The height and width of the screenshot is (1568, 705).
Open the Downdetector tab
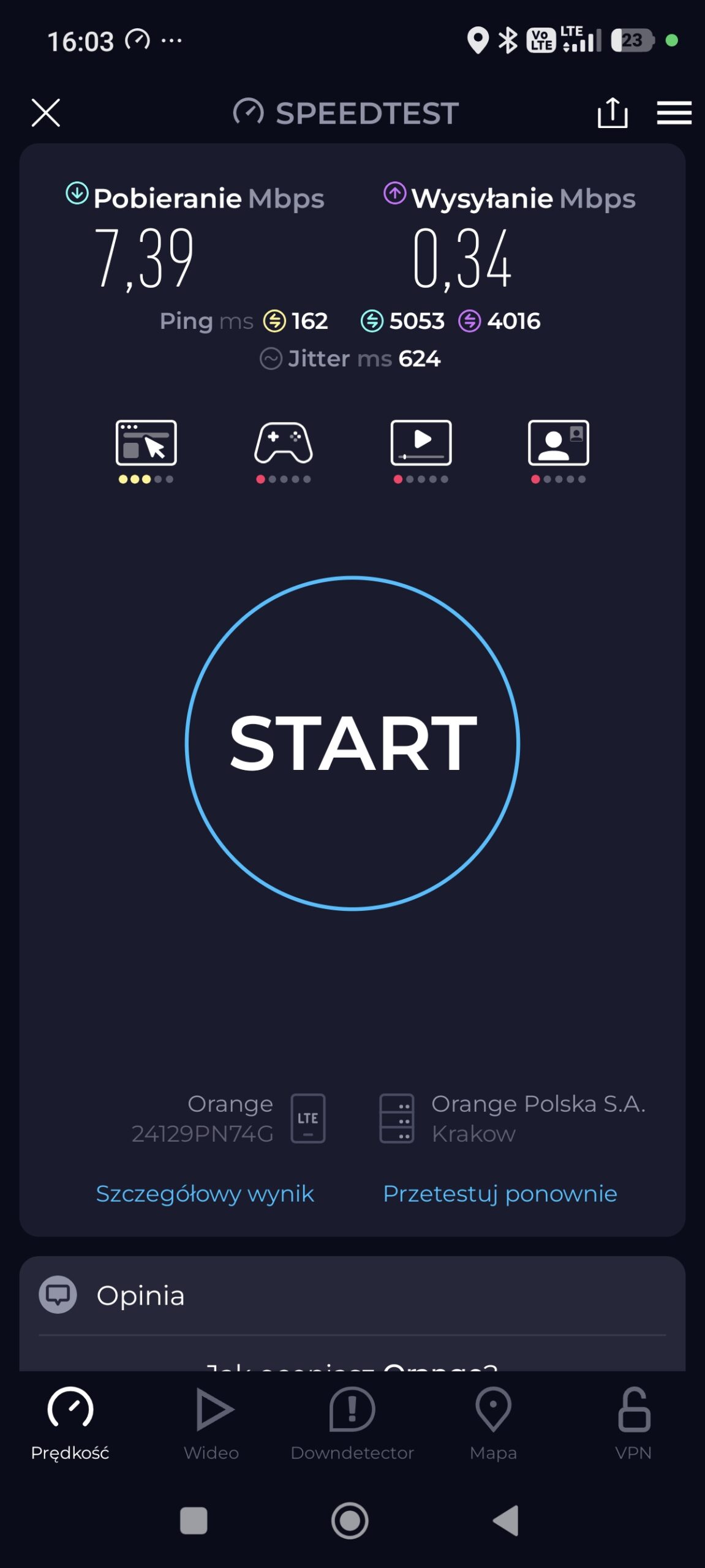[x=352, y=1424]
